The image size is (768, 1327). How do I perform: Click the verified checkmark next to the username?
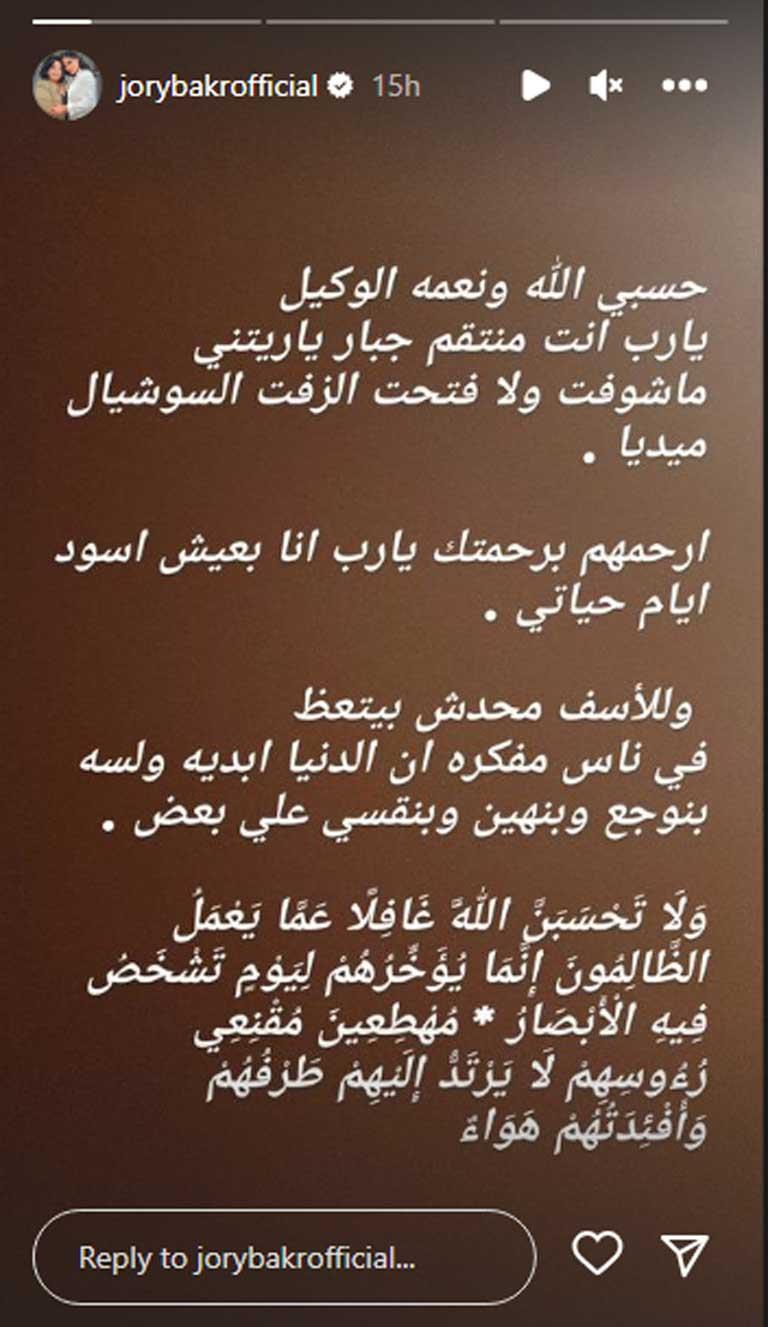pos(341,86)
